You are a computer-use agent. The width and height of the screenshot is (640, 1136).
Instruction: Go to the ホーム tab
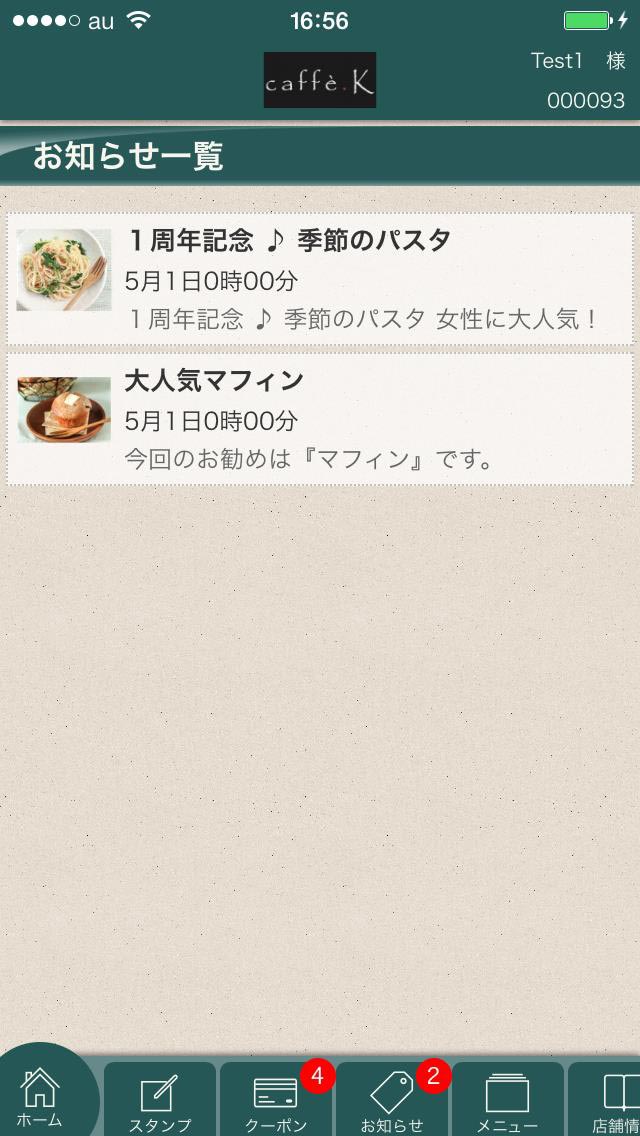coord(42,1096)
